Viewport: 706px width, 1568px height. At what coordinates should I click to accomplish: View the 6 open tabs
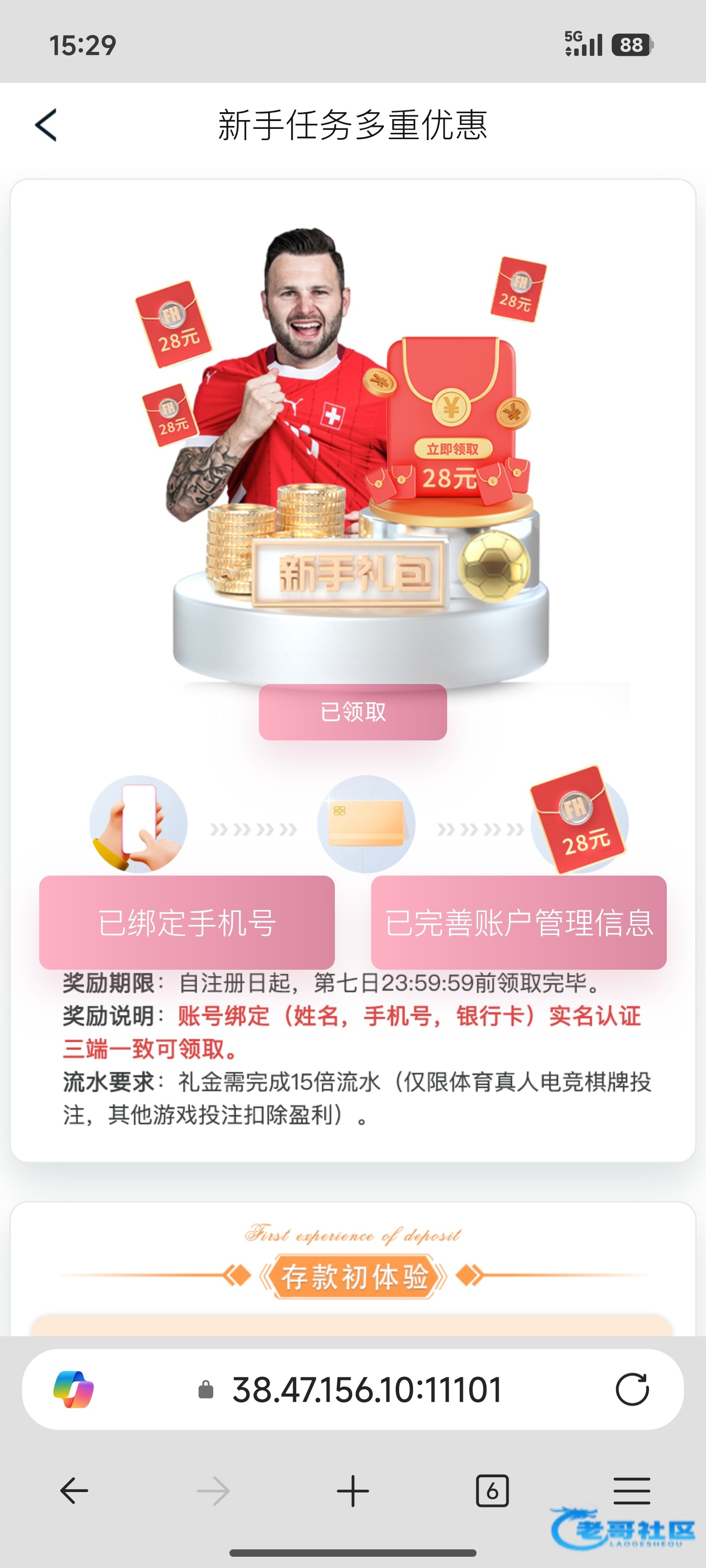click(492, 1491)
